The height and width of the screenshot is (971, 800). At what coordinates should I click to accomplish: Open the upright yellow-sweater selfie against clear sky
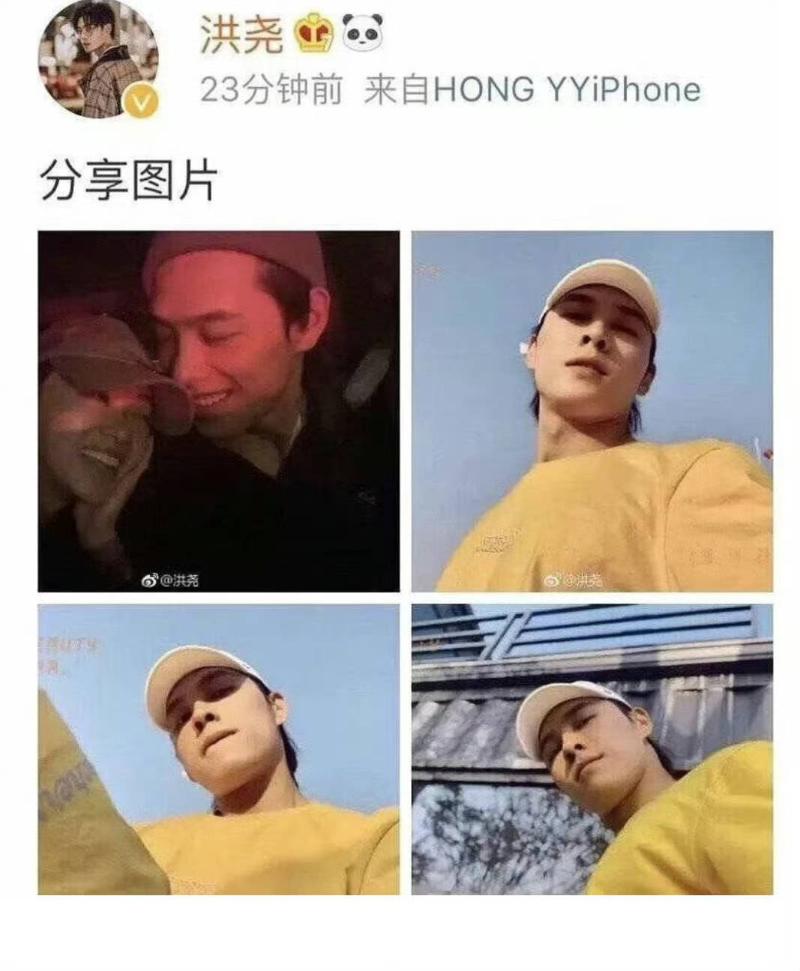click(592, 411)
